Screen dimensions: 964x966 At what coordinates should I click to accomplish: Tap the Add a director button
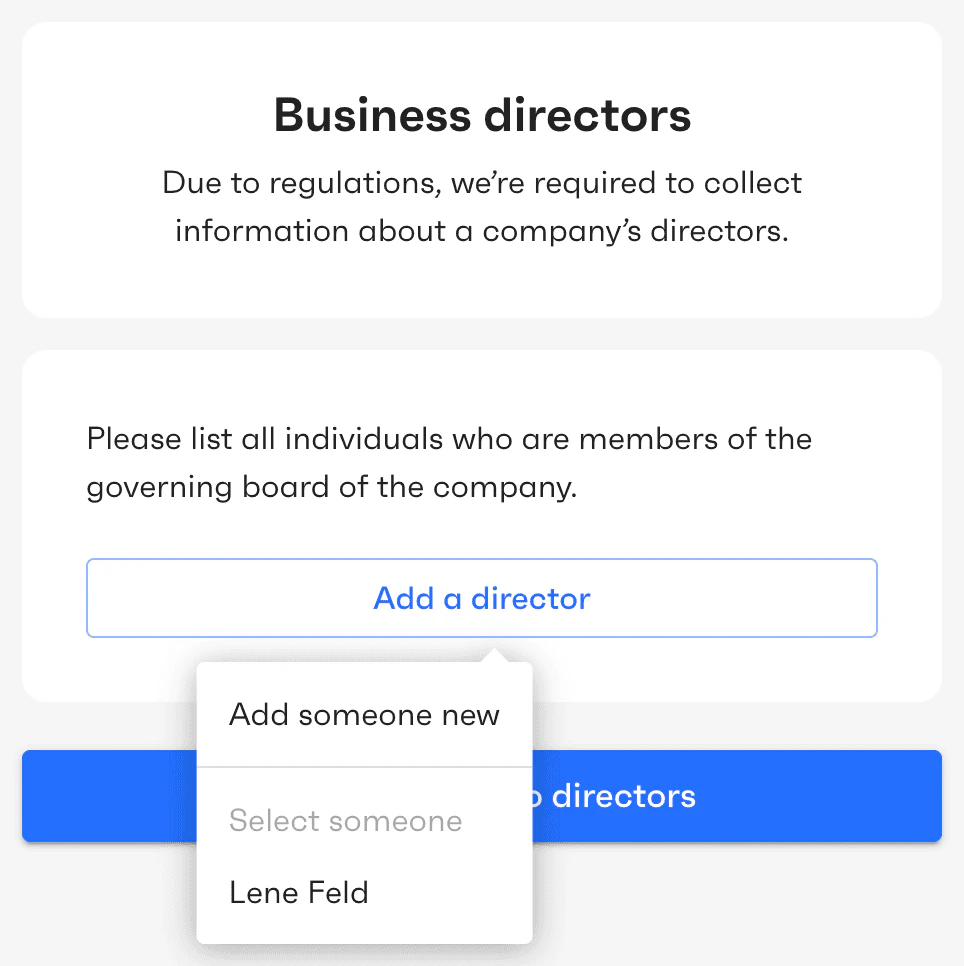[x=481, y=598]
